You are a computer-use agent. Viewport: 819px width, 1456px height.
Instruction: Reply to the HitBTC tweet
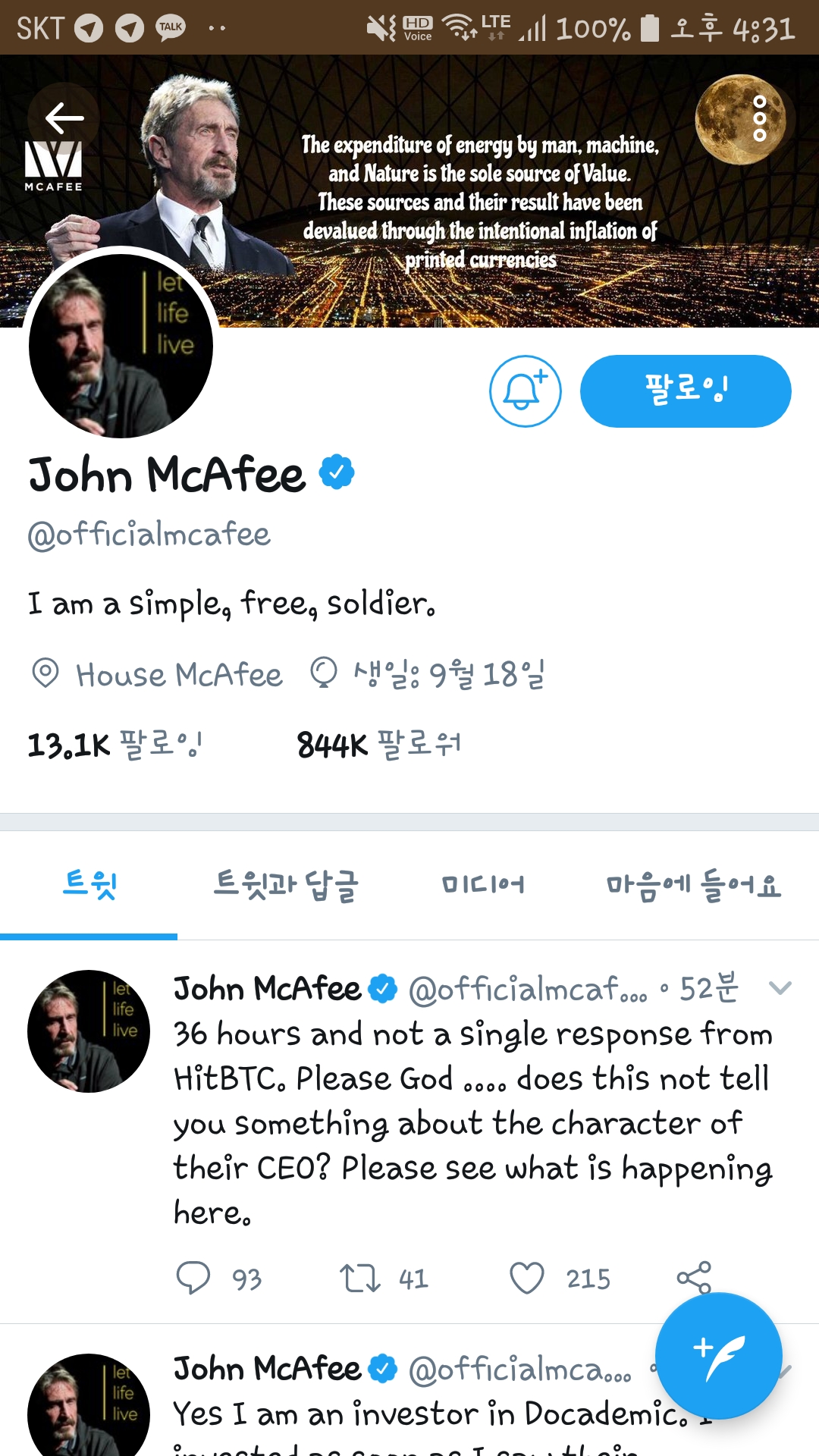pyautogui.click(x=193, y=1278)
